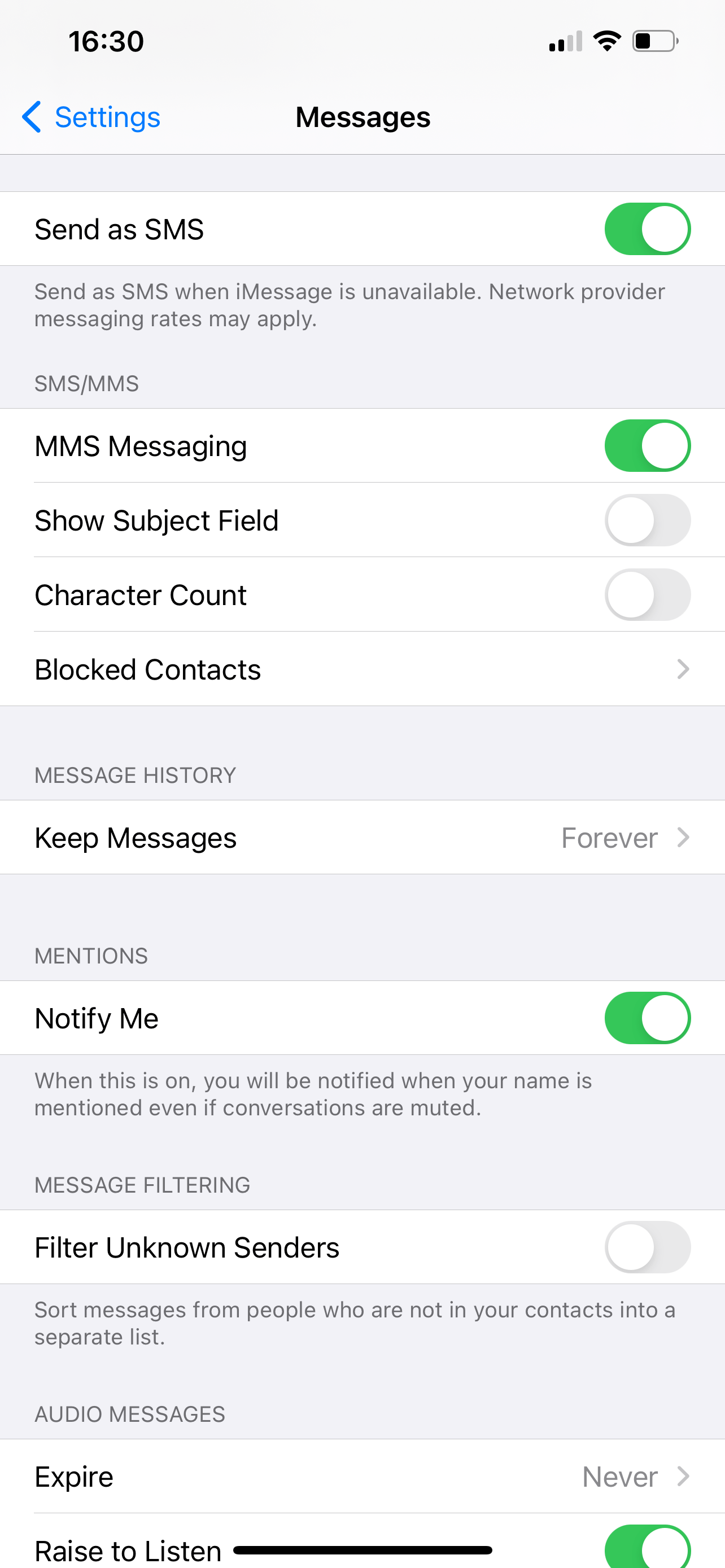725x1568 pixels.
Task: Toggle off Notify Me for mentions
Action: (647, 1018)
